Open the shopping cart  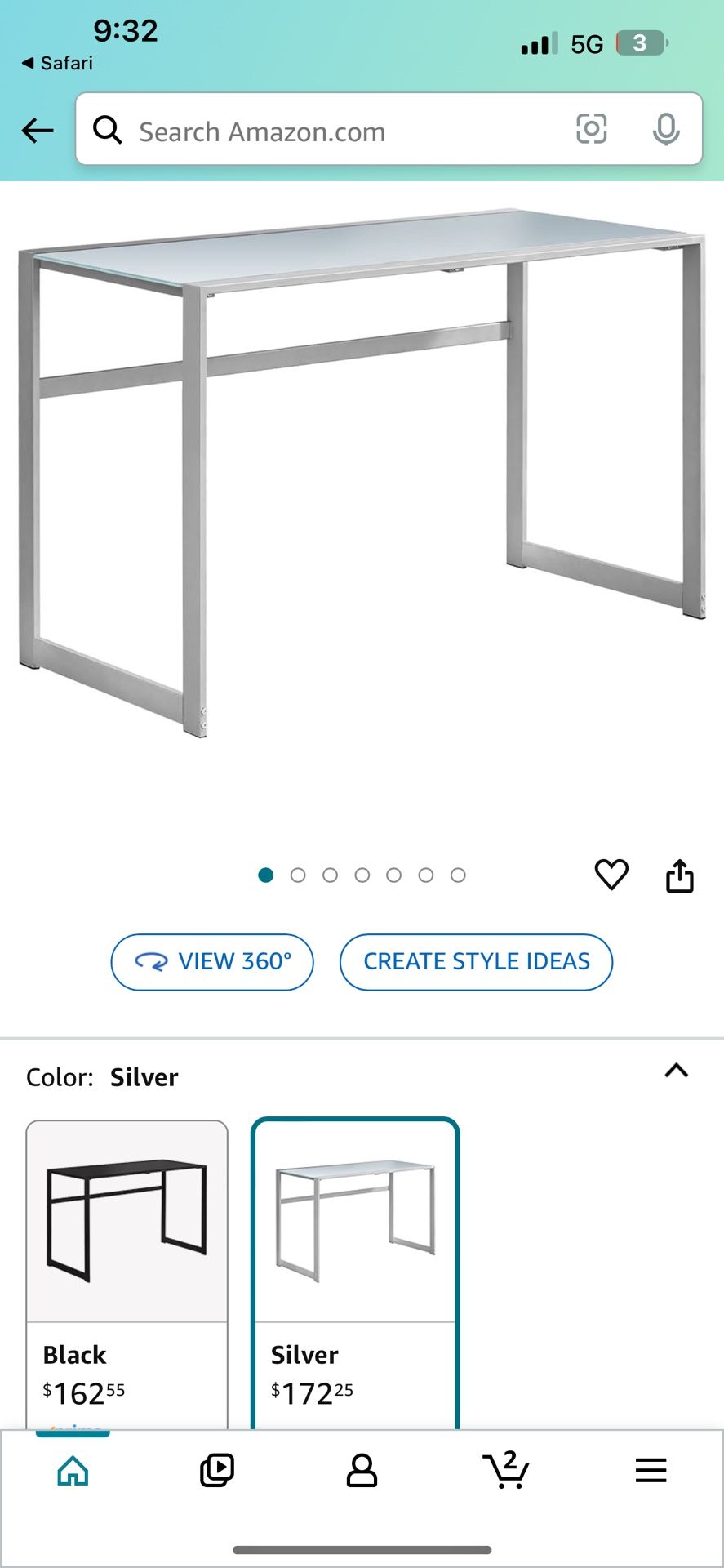pyautogui.click(x=506, y=1471)
